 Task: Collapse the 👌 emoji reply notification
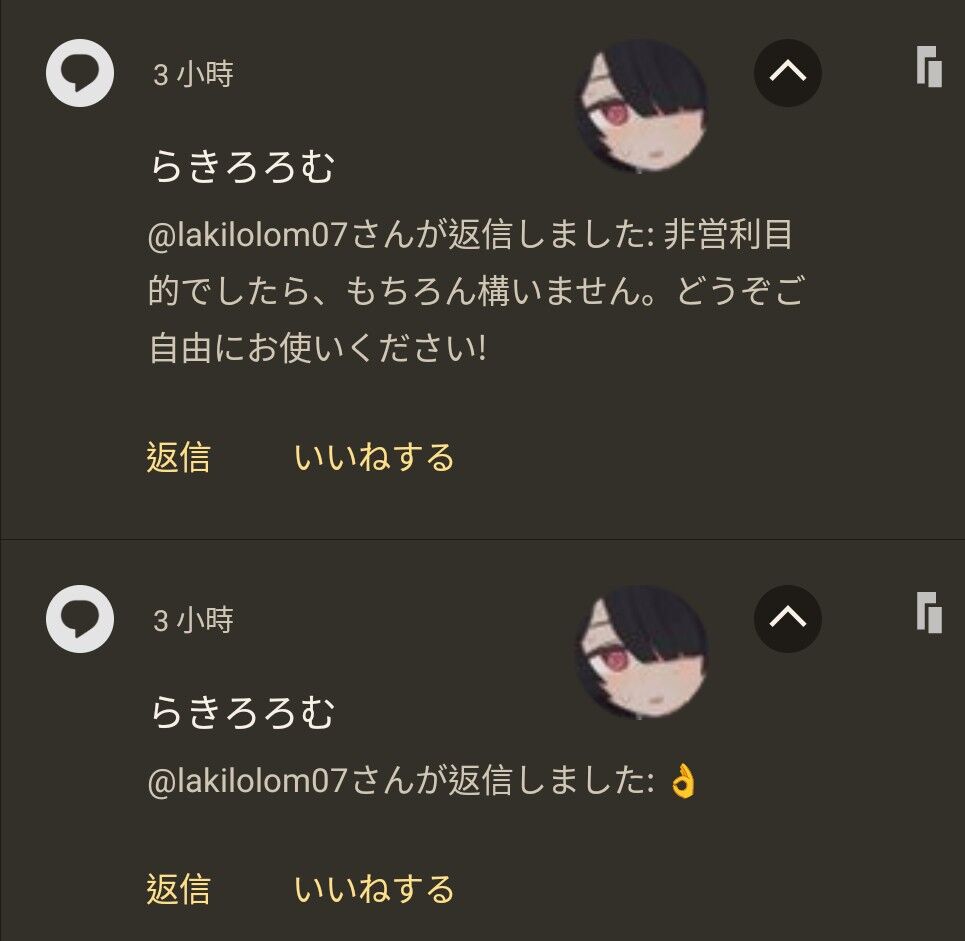pyautogui.click(x=787, y=619)
